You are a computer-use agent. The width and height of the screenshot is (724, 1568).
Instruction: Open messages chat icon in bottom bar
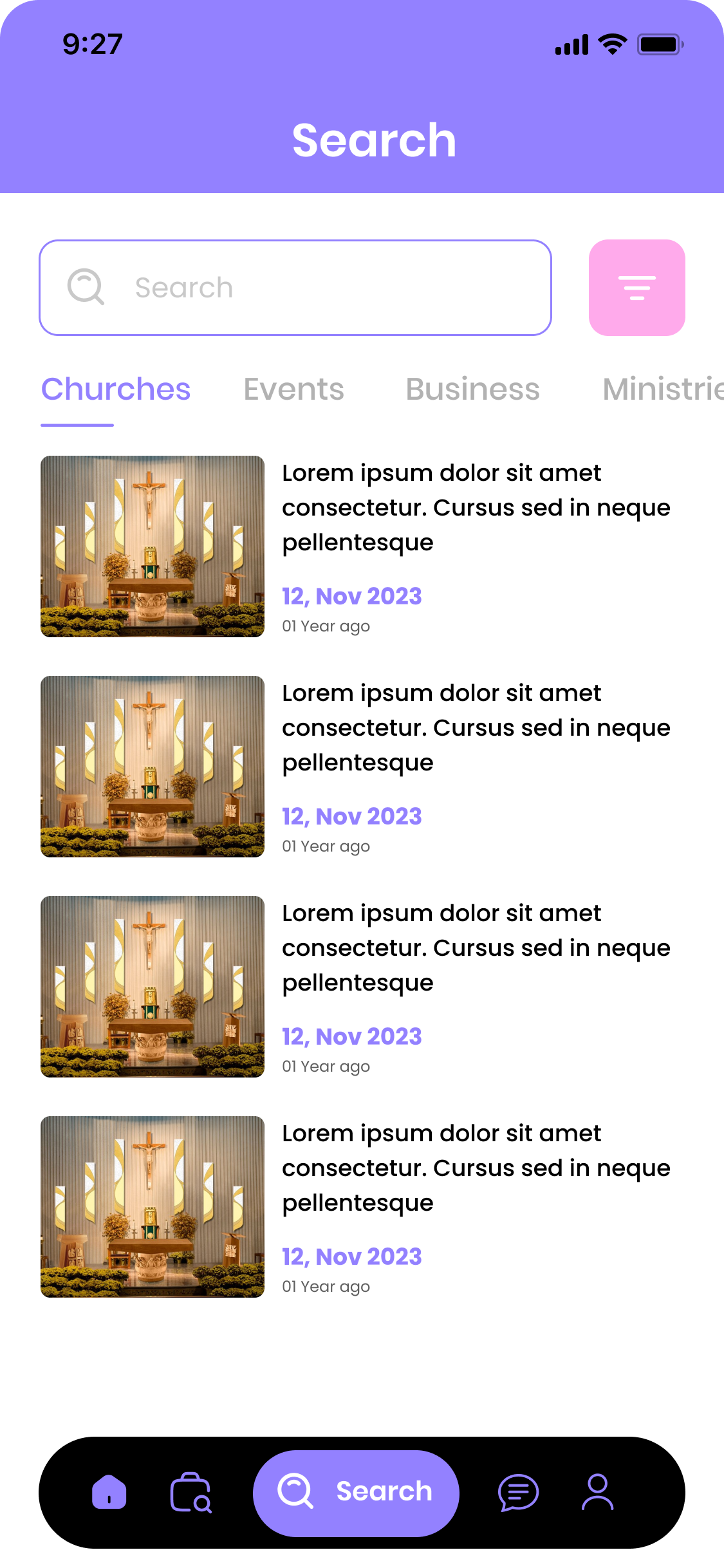click(x=518, y=1492)
